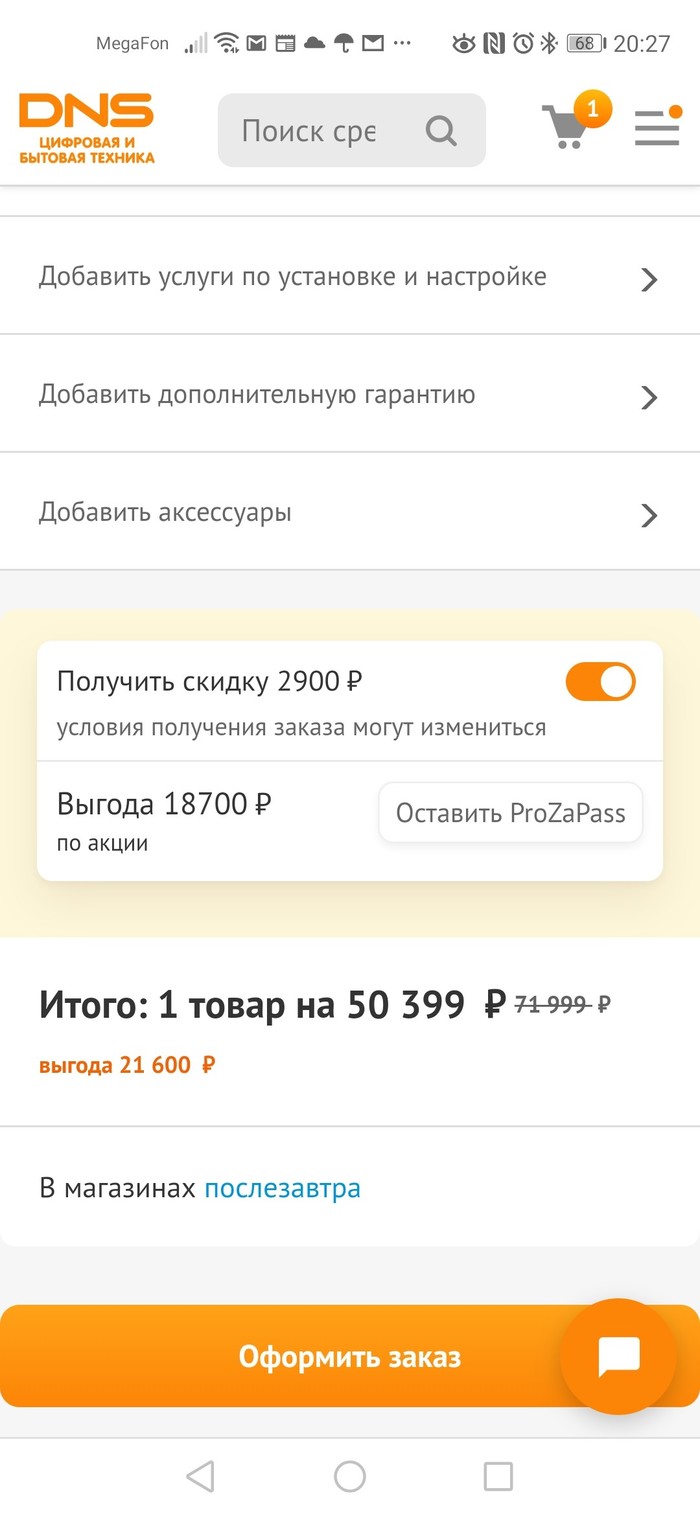700x1516 pixels.
Task: Open the shopping cart icon
Action: point(567,128)
